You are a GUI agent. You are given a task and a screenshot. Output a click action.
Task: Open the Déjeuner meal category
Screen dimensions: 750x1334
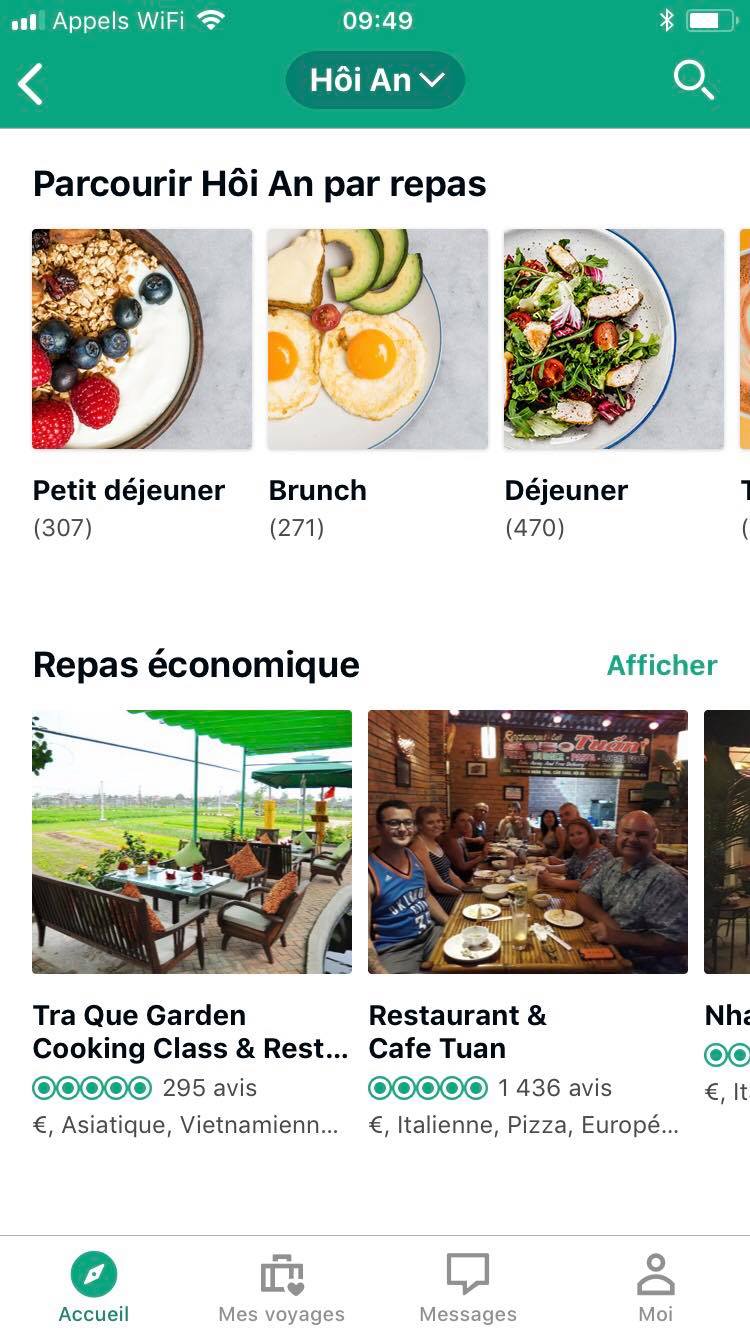pos(613,339)
